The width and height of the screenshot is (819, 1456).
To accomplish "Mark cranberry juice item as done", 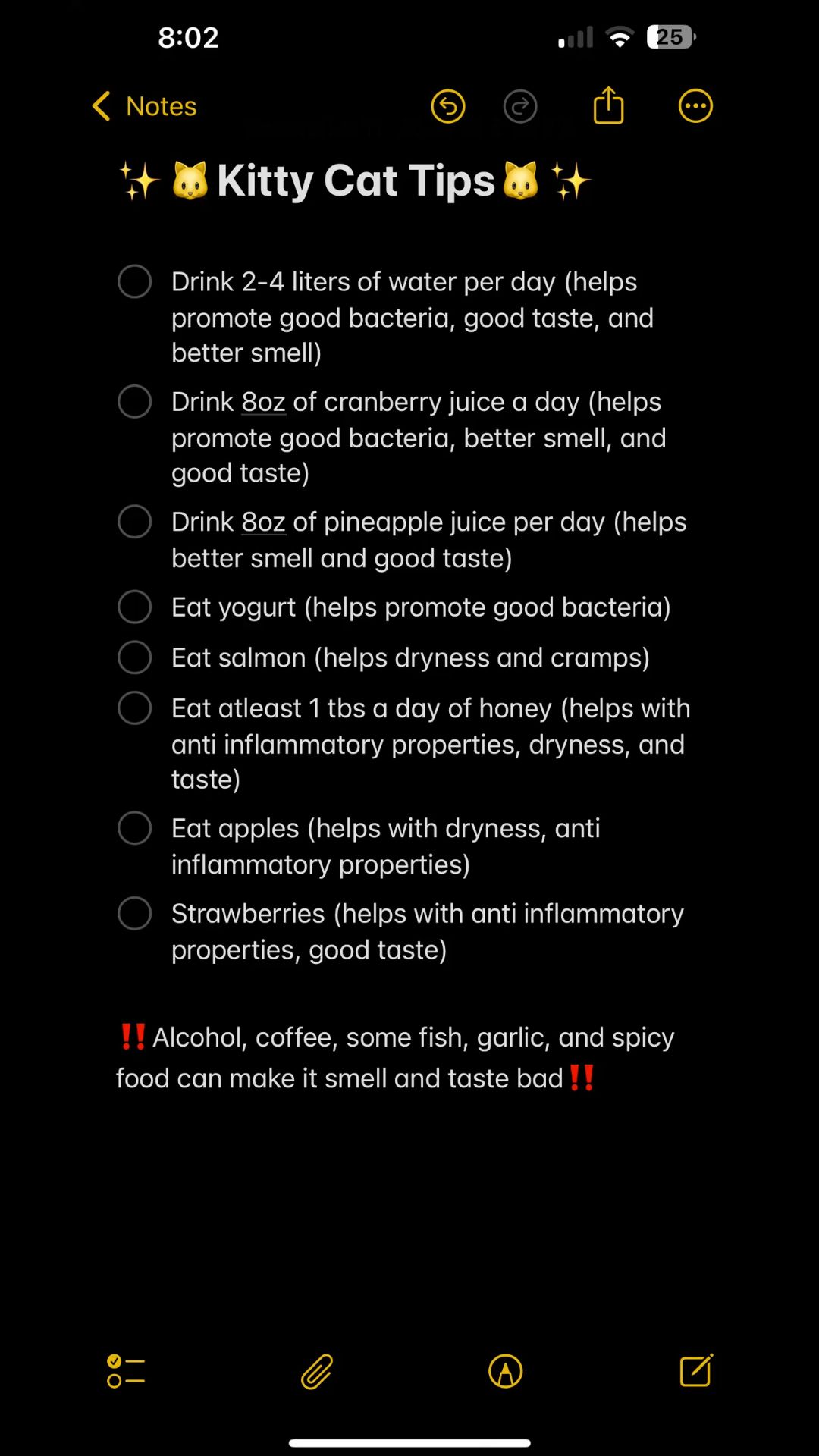I will coord(135,401).
